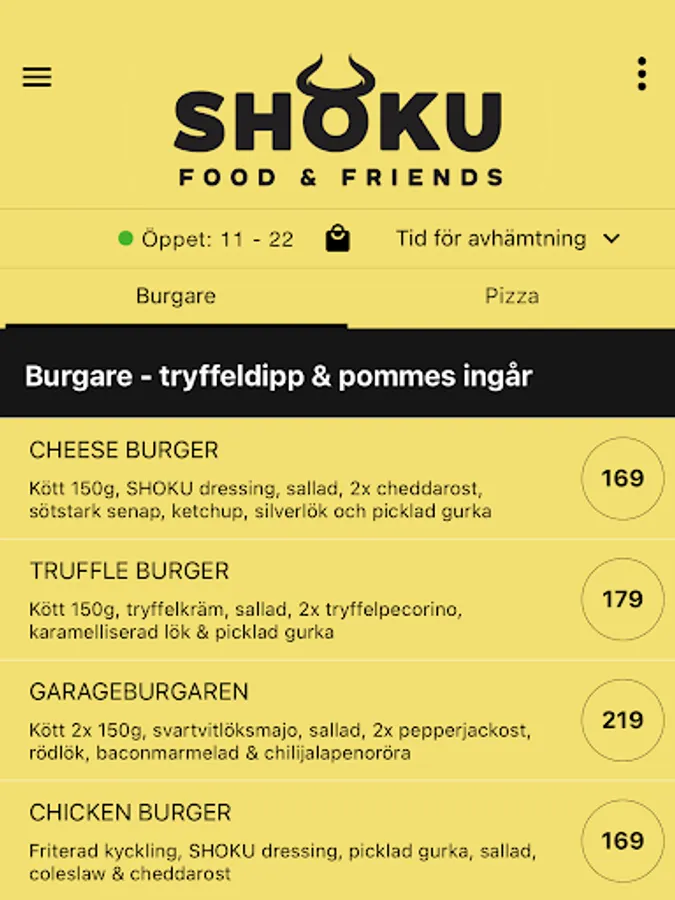Open the hamburger drawer menu
This screenshot has height=900, width=675.
point(37,77)
